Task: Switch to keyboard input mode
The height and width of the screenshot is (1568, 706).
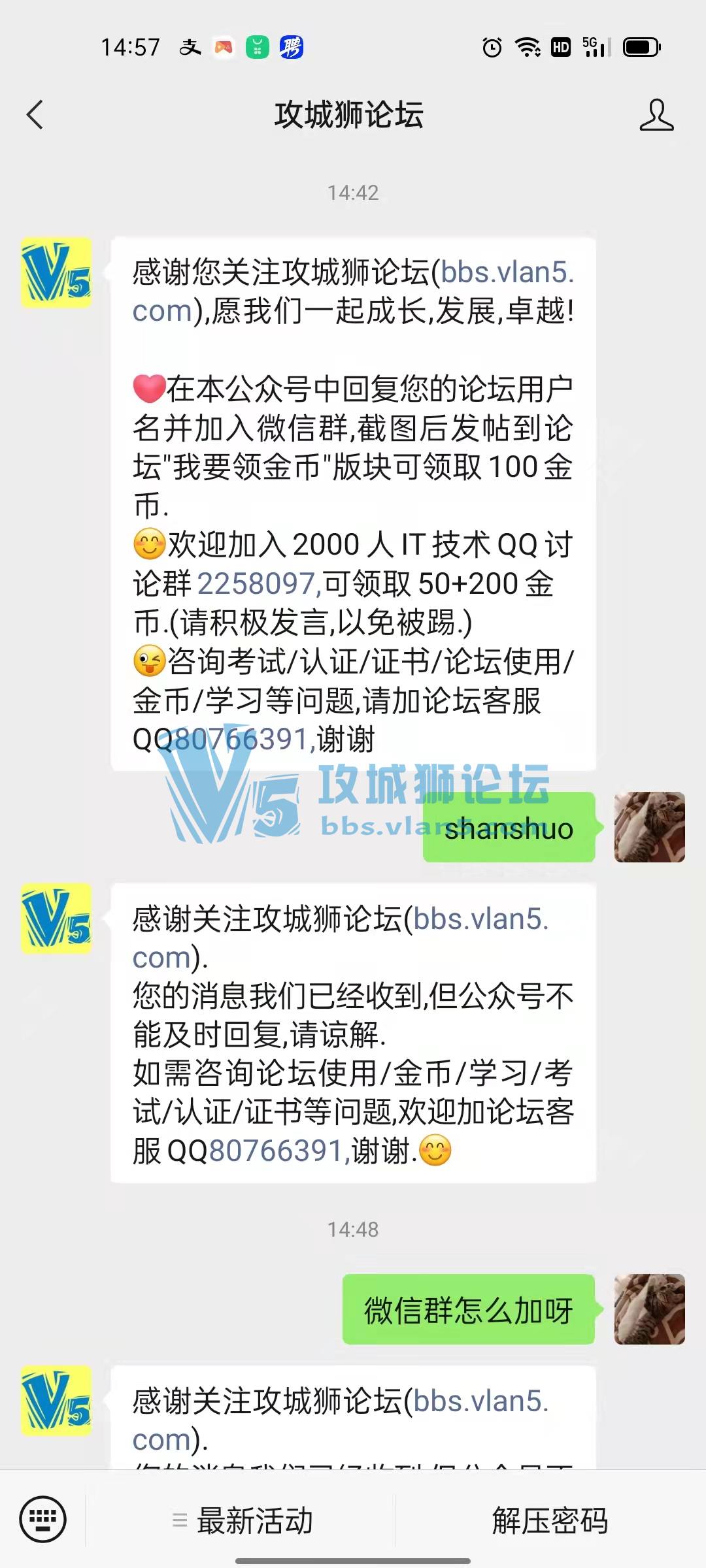Action: 43,1519
